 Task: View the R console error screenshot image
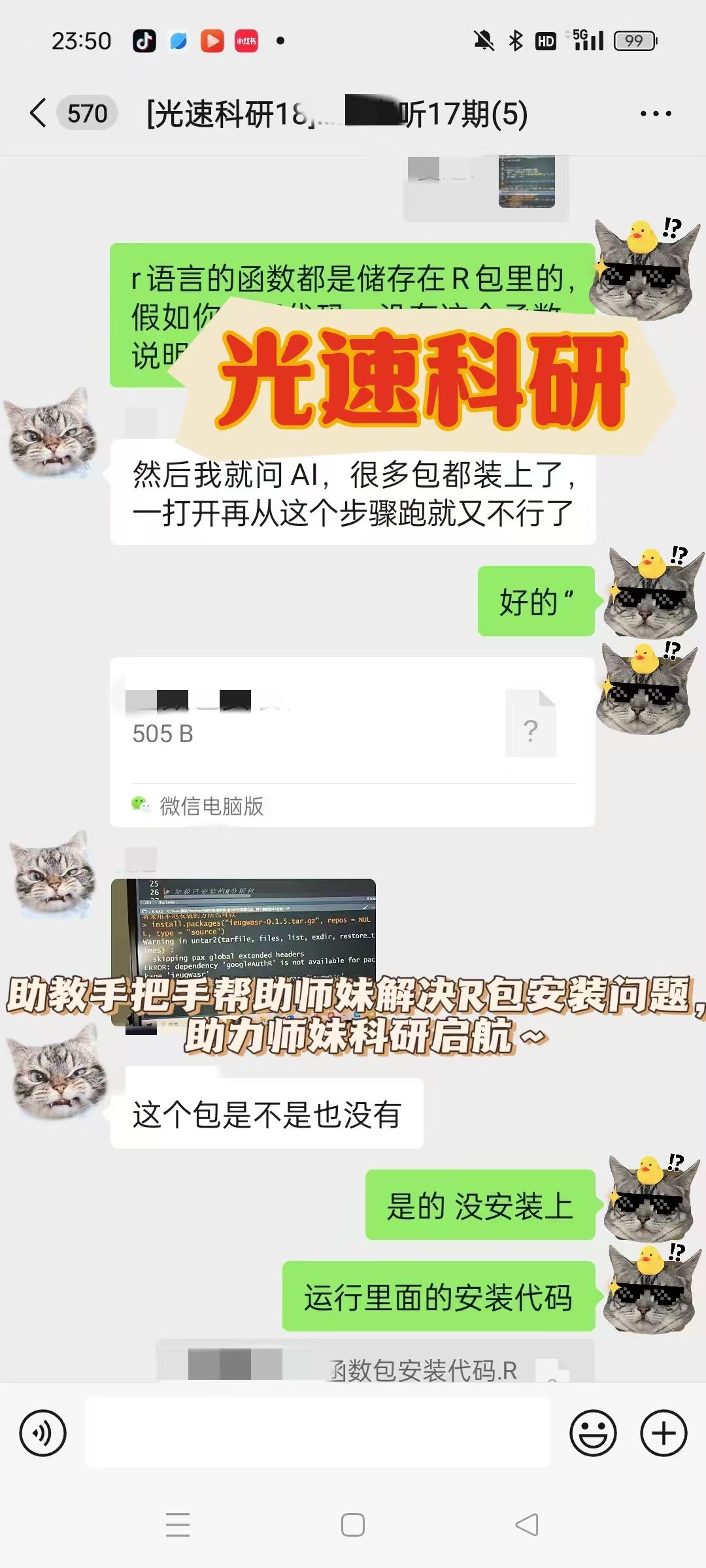click(x=243, y=951)
